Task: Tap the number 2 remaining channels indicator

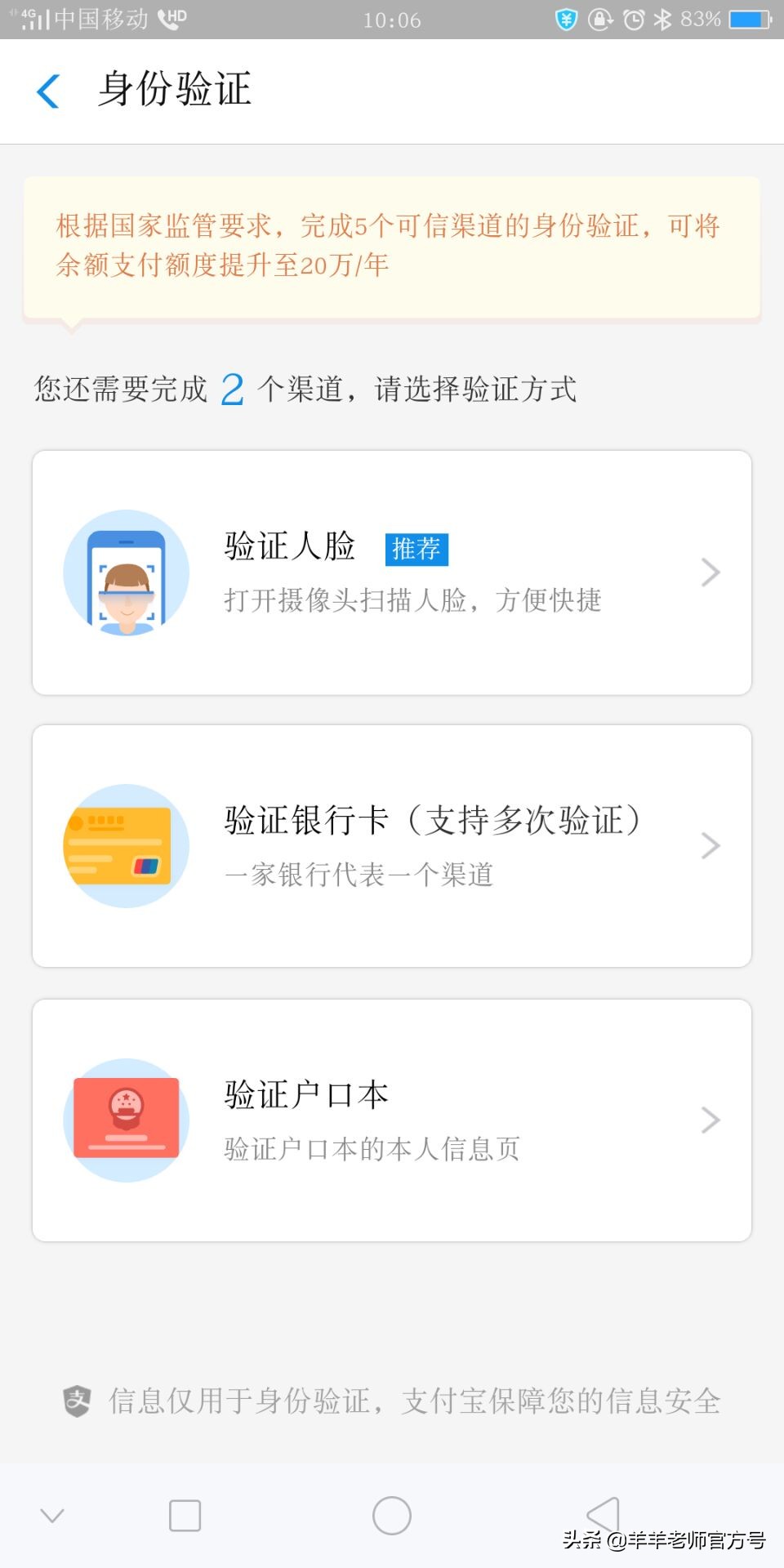Action: point(231,390)
